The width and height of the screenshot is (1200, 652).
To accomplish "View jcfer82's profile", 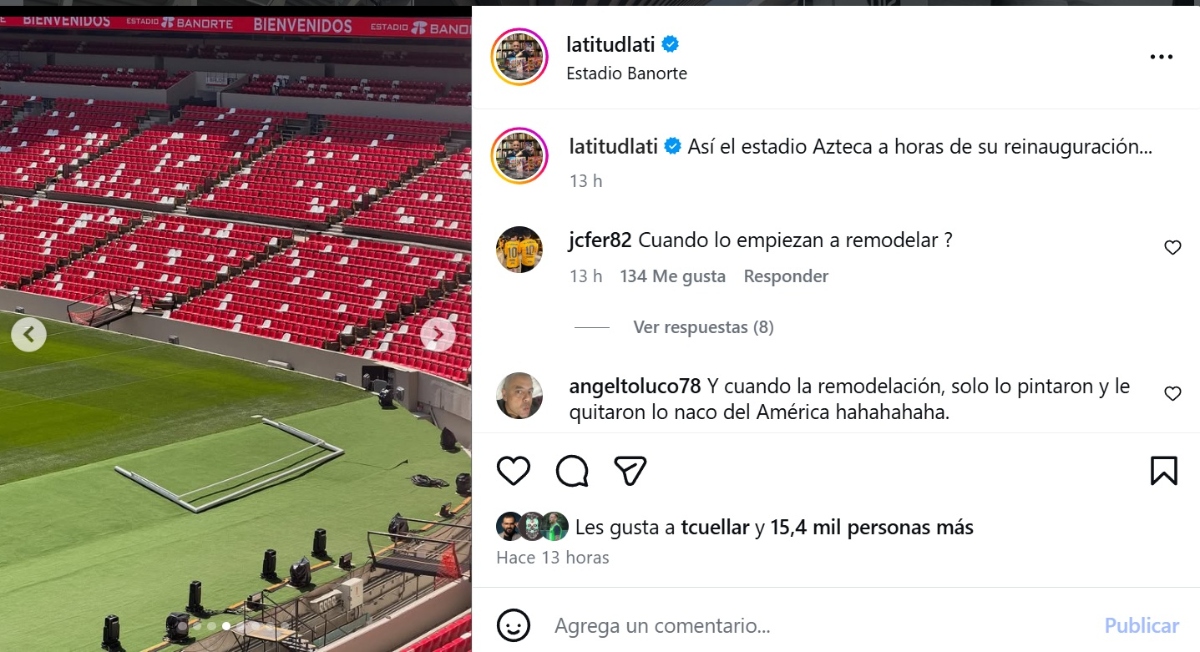I will 599,240.
